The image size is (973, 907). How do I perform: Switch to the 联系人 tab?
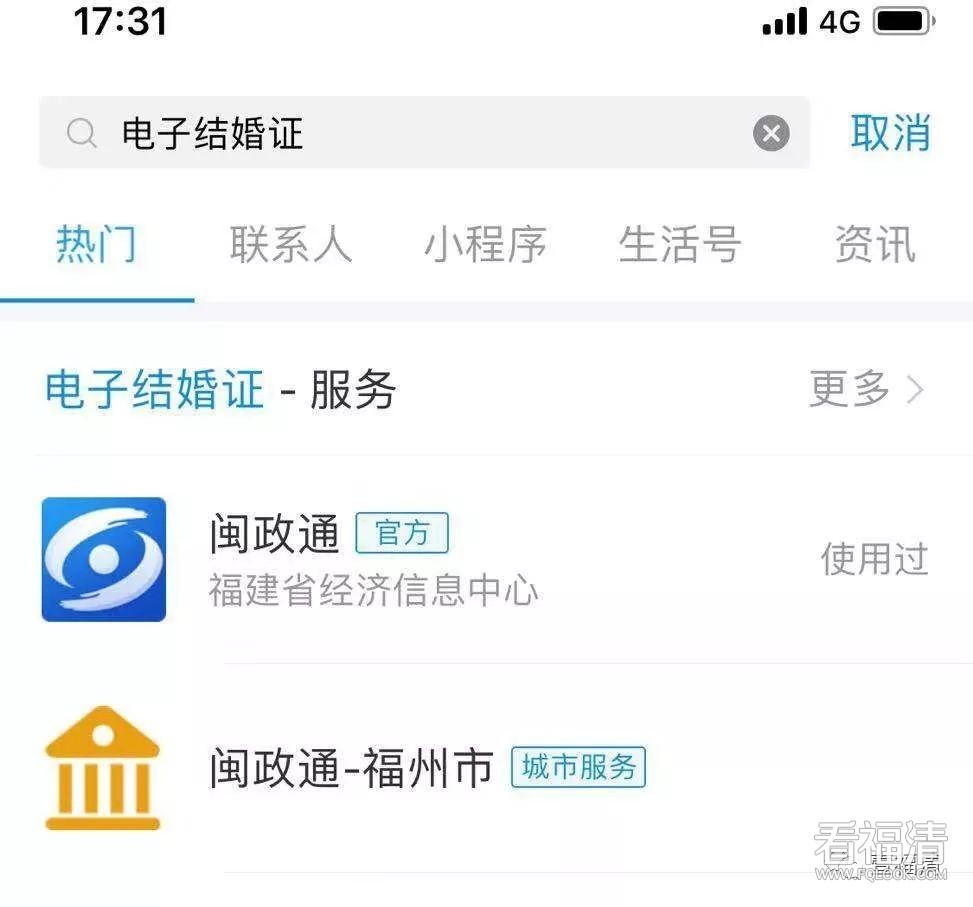pyautogui.click(x=291, y=245)
